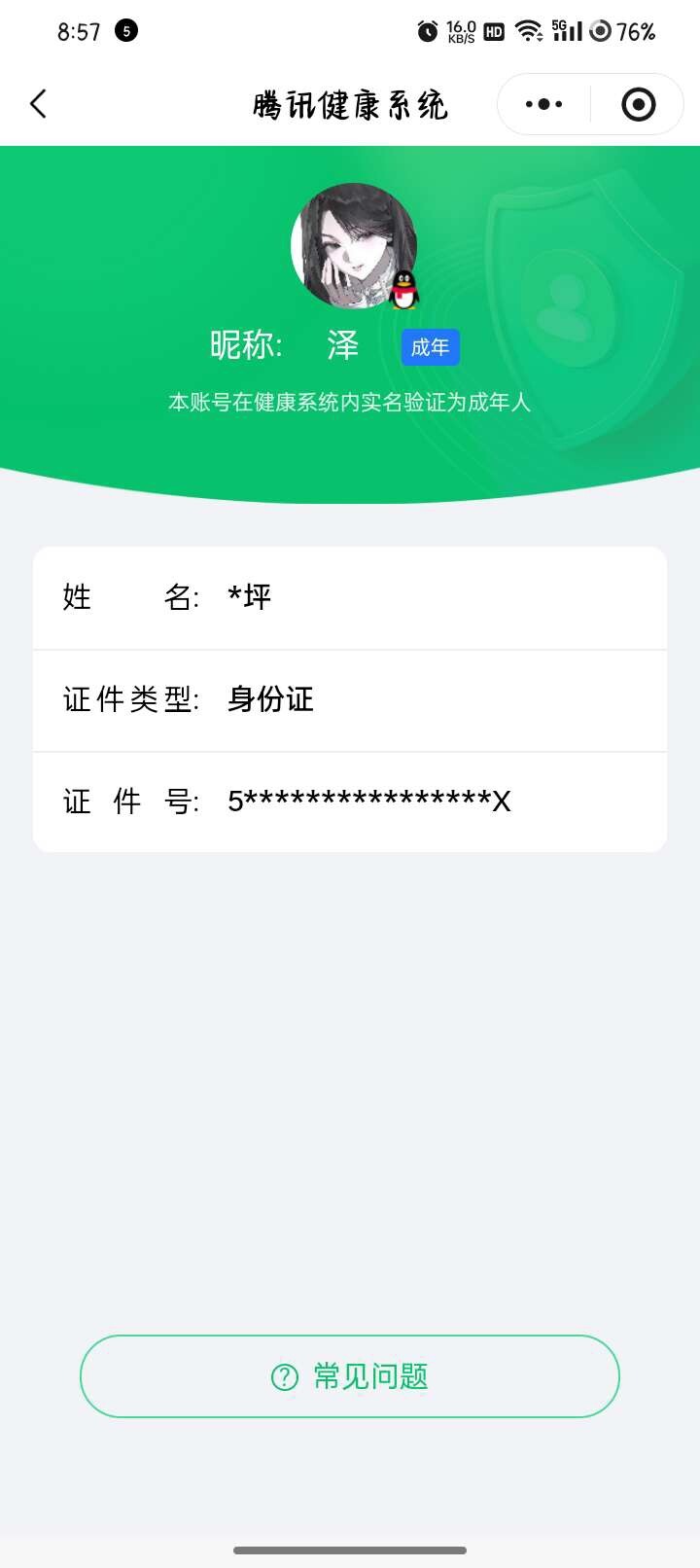Viewport: 700px width, 1568px height.
Task: Open the mini-program three-dot options menu
Action: pos(542,103)
